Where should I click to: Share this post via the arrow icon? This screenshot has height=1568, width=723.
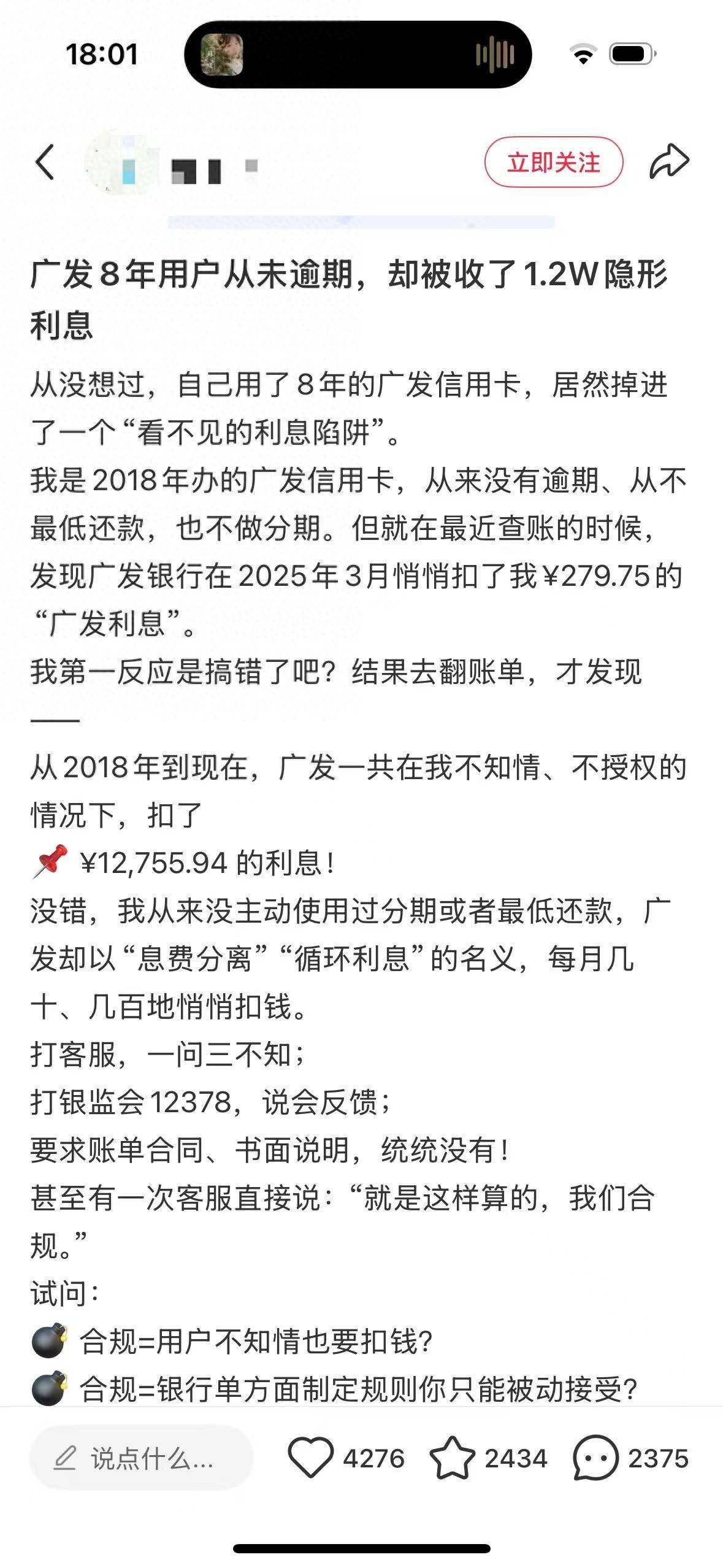(669, 161)
